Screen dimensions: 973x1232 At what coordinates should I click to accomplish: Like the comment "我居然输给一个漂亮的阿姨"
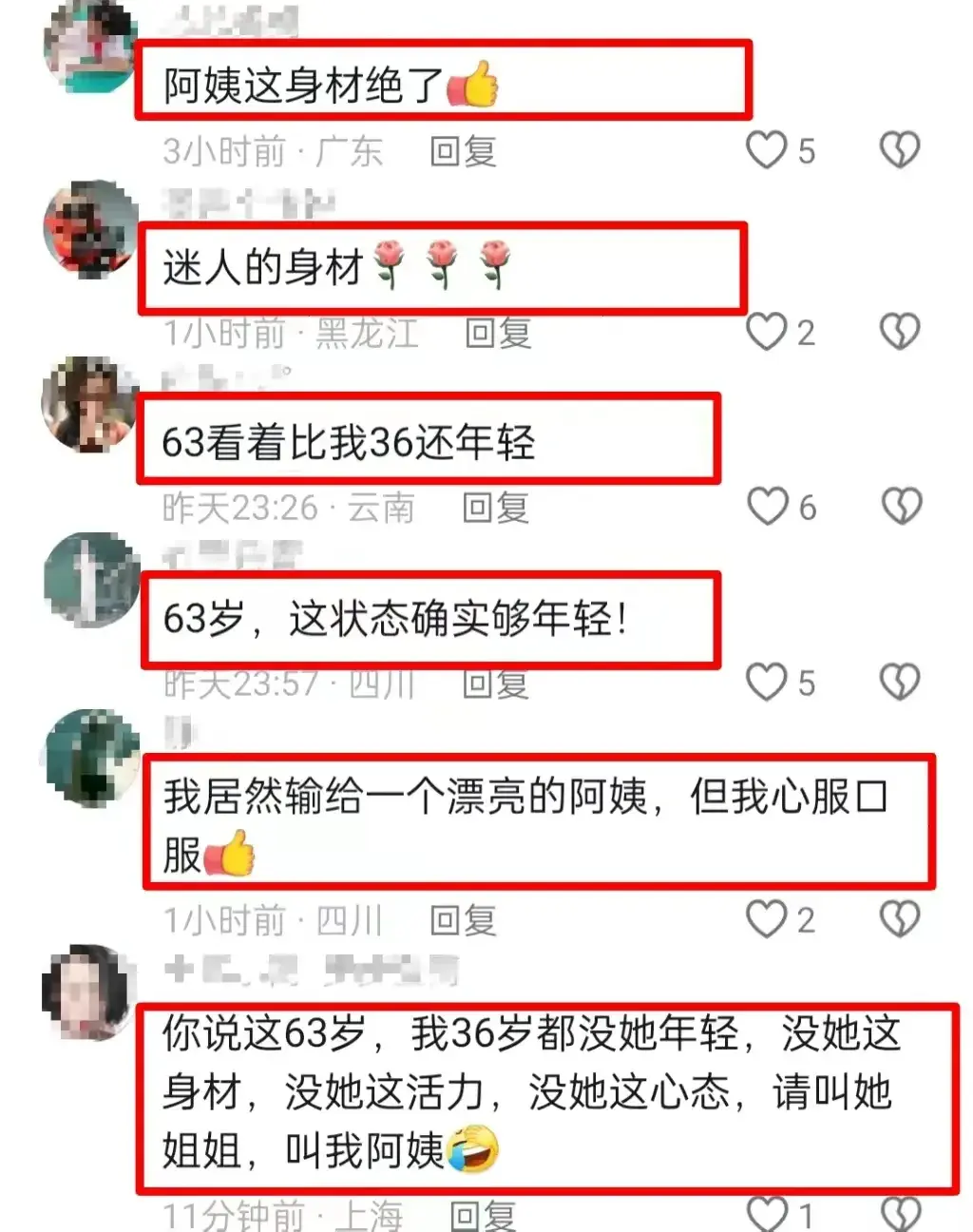(x=767, y=919)
